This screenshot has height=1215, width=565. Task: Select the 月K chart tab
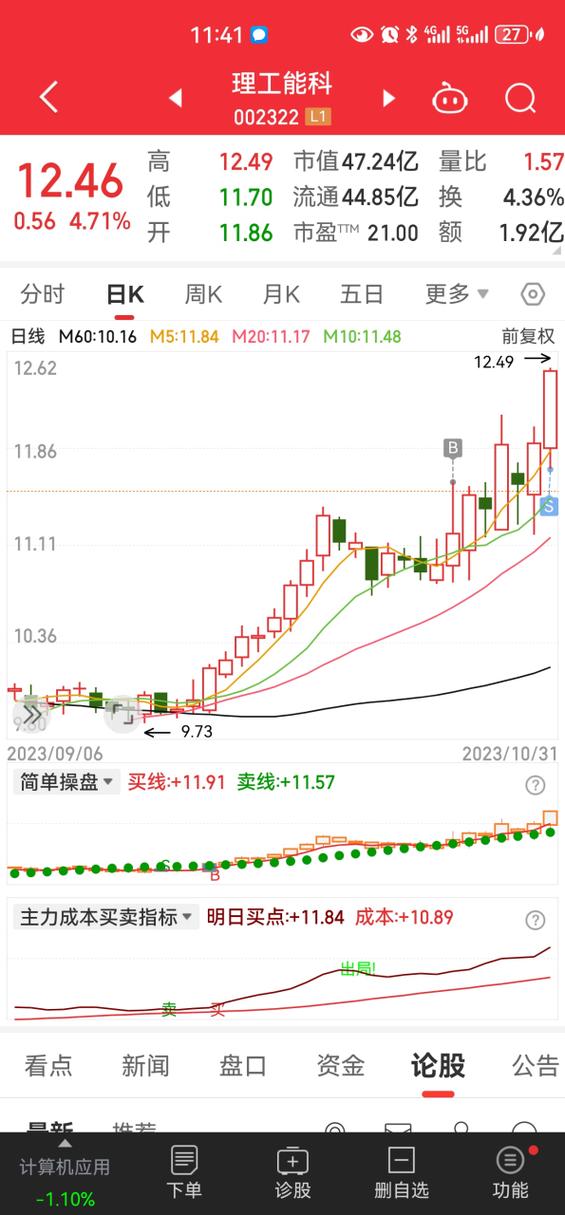[281, 294]
